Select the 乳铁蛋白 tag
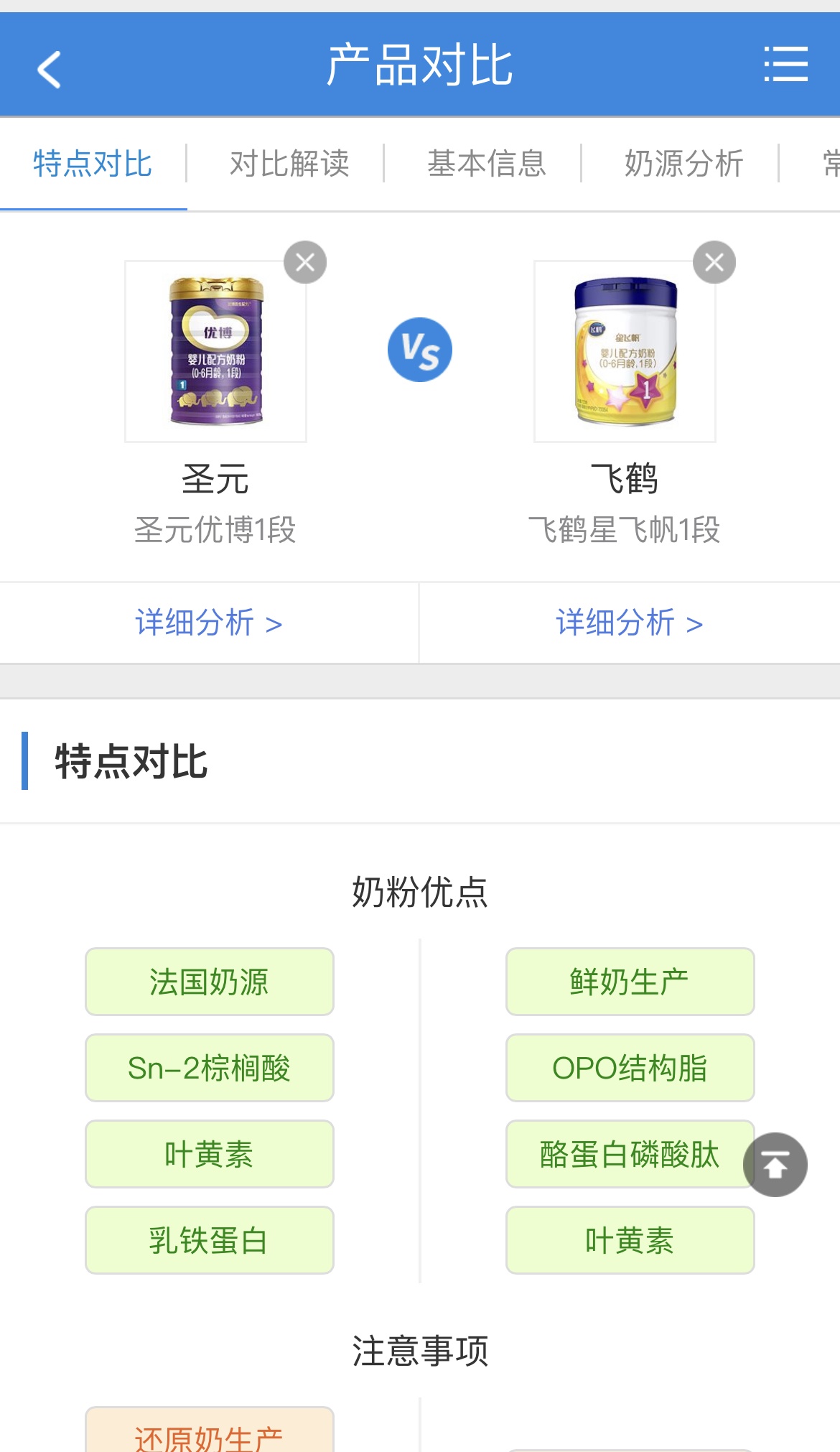This screenshot has width=840, height=1452. (x=209, y=1240)
